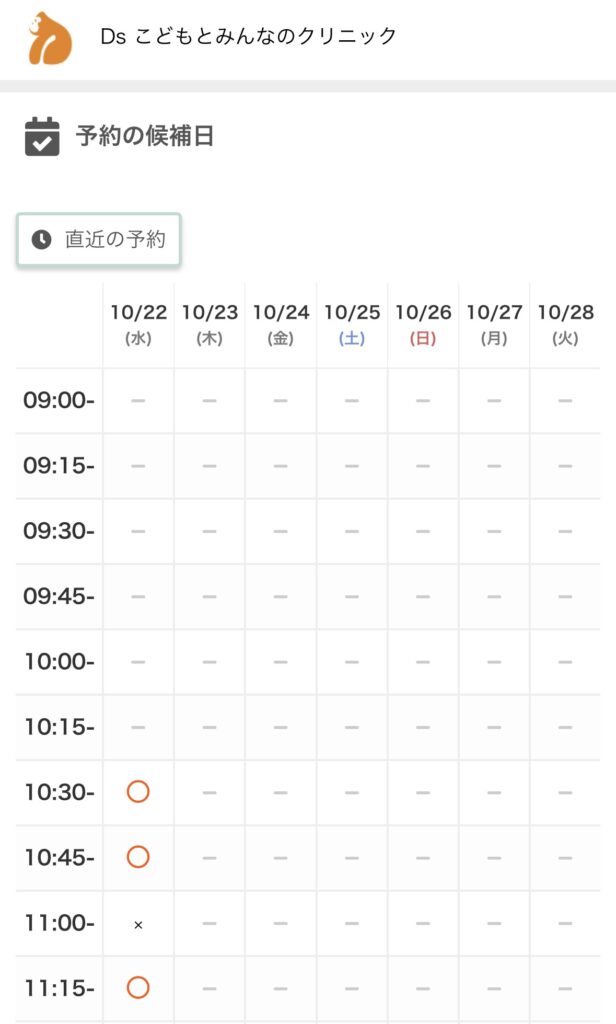Select the 10:30 slot on 10/22
The image size is (616, 1024).
[138, 792]
